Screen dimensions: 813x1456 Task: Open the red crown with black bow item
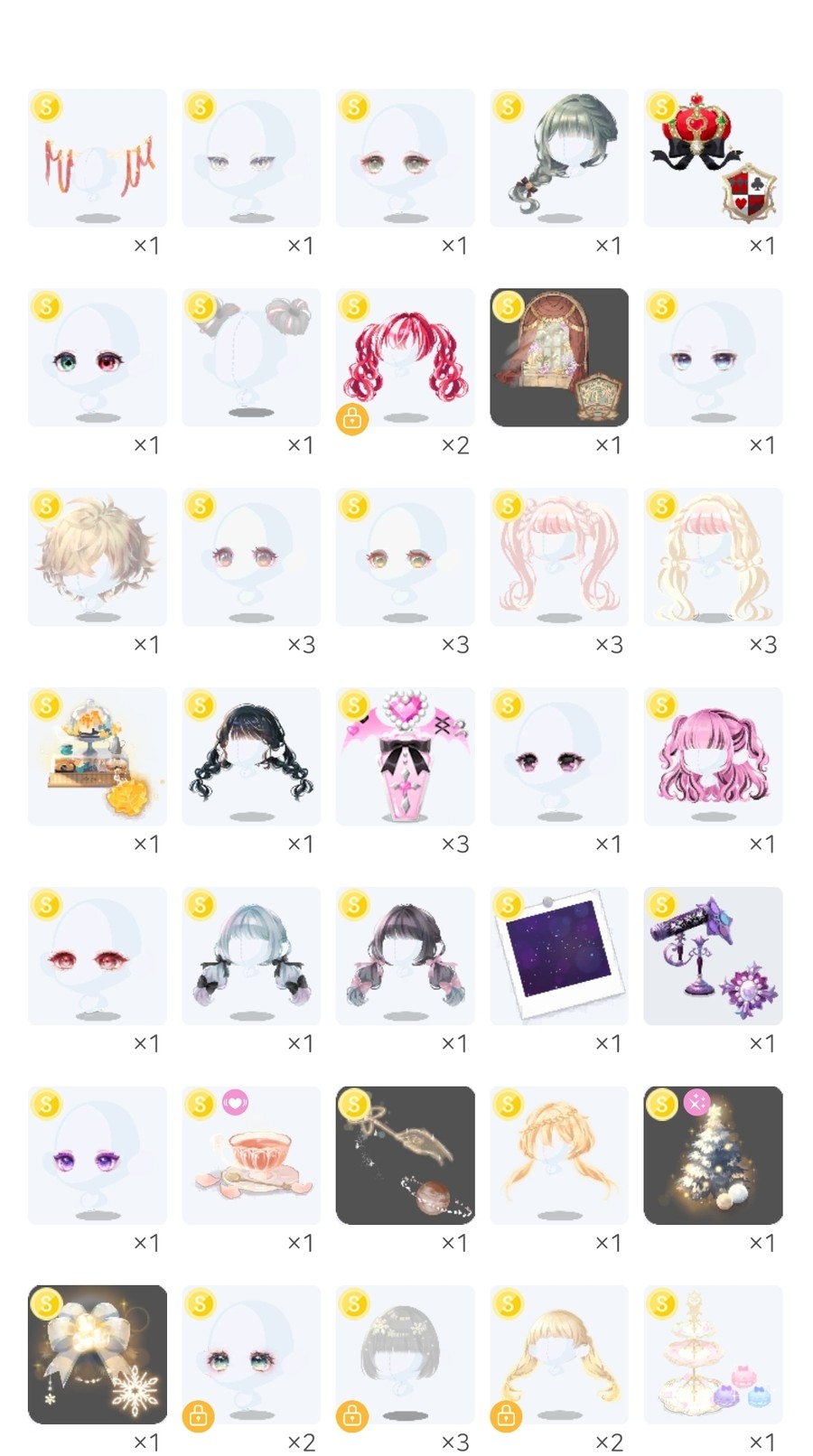click(713, 157)
